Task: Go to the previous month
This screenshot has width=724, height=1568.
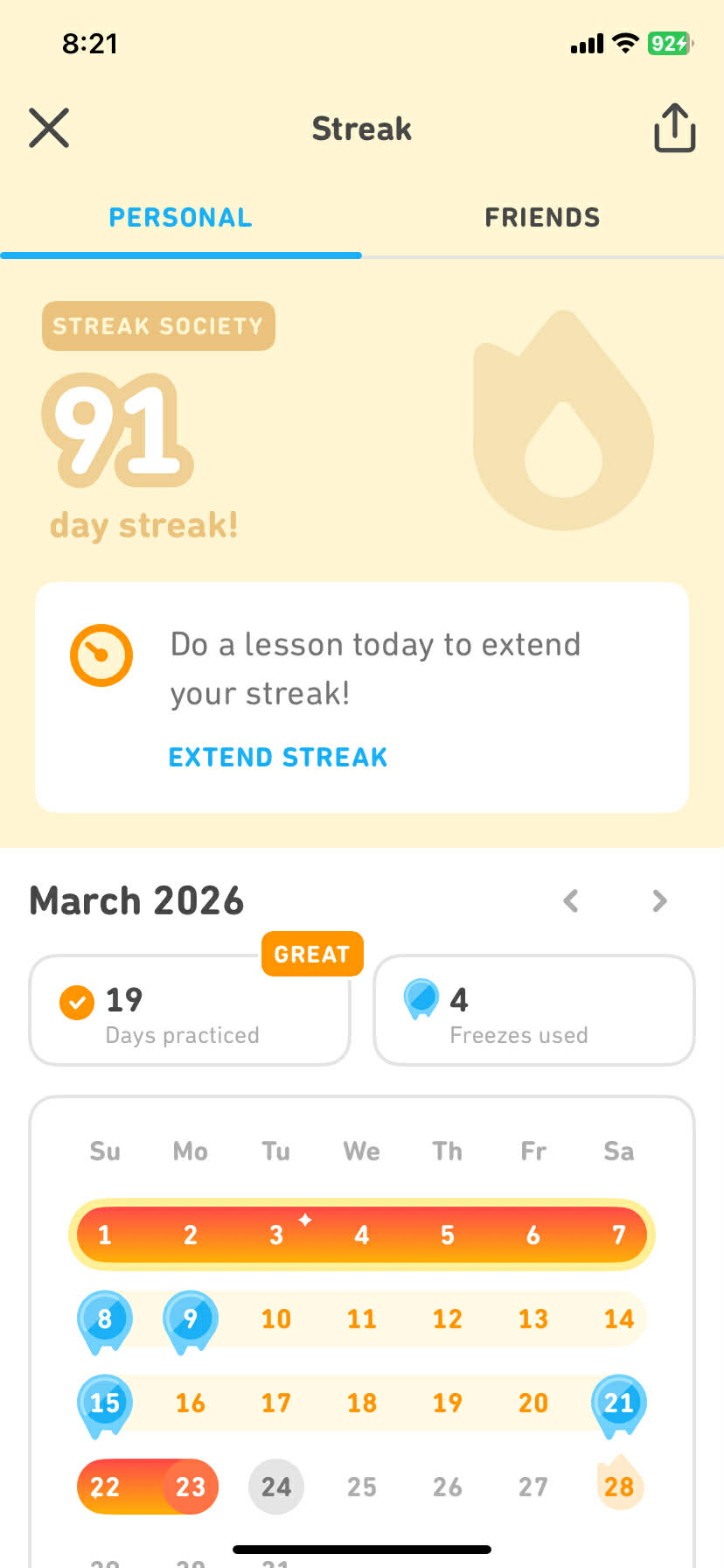Action: click(571, 900)
